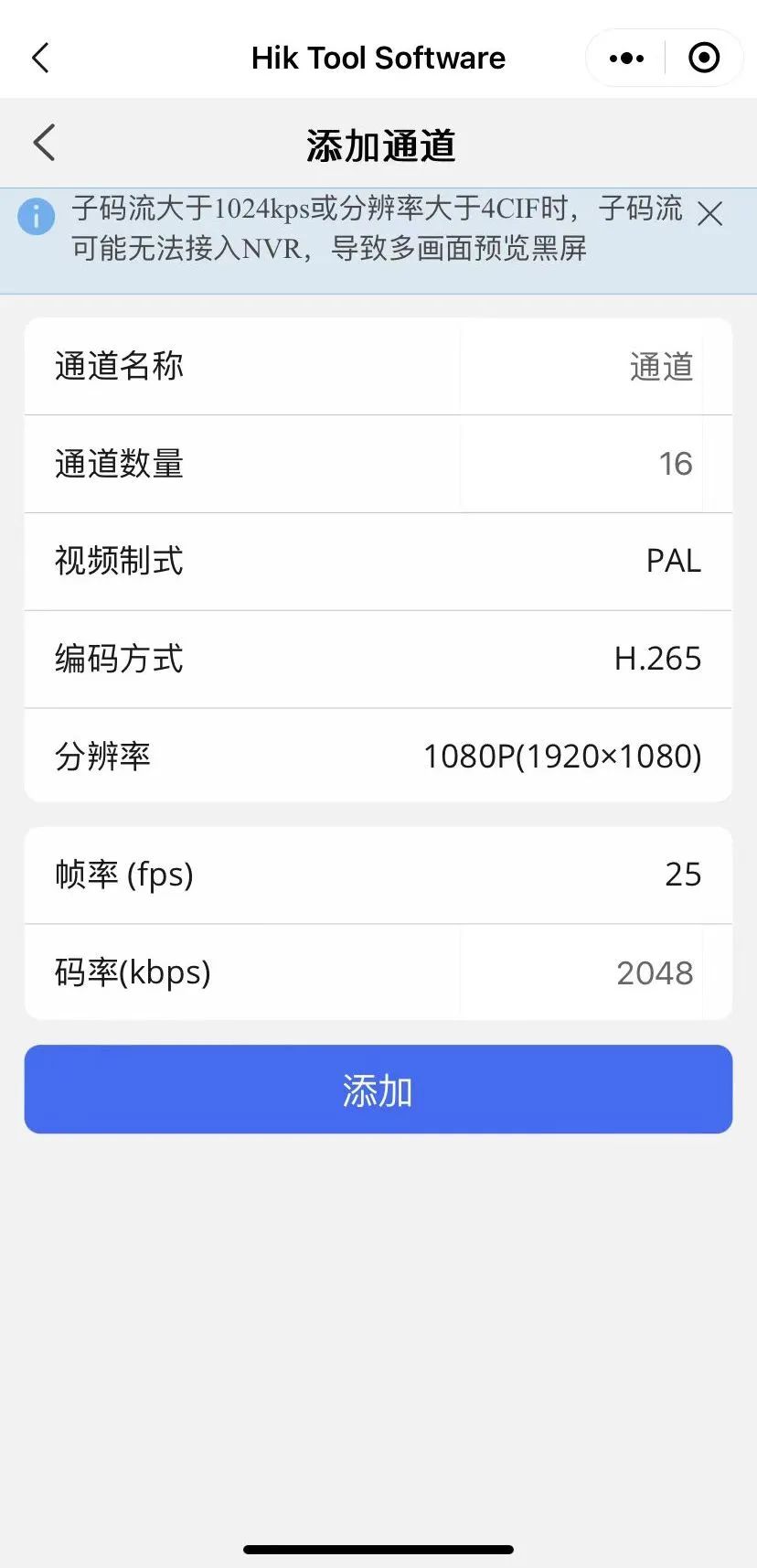
Task: Tap the blue 添加 button
Action: pyautogui.click(x=378, y=1090)
